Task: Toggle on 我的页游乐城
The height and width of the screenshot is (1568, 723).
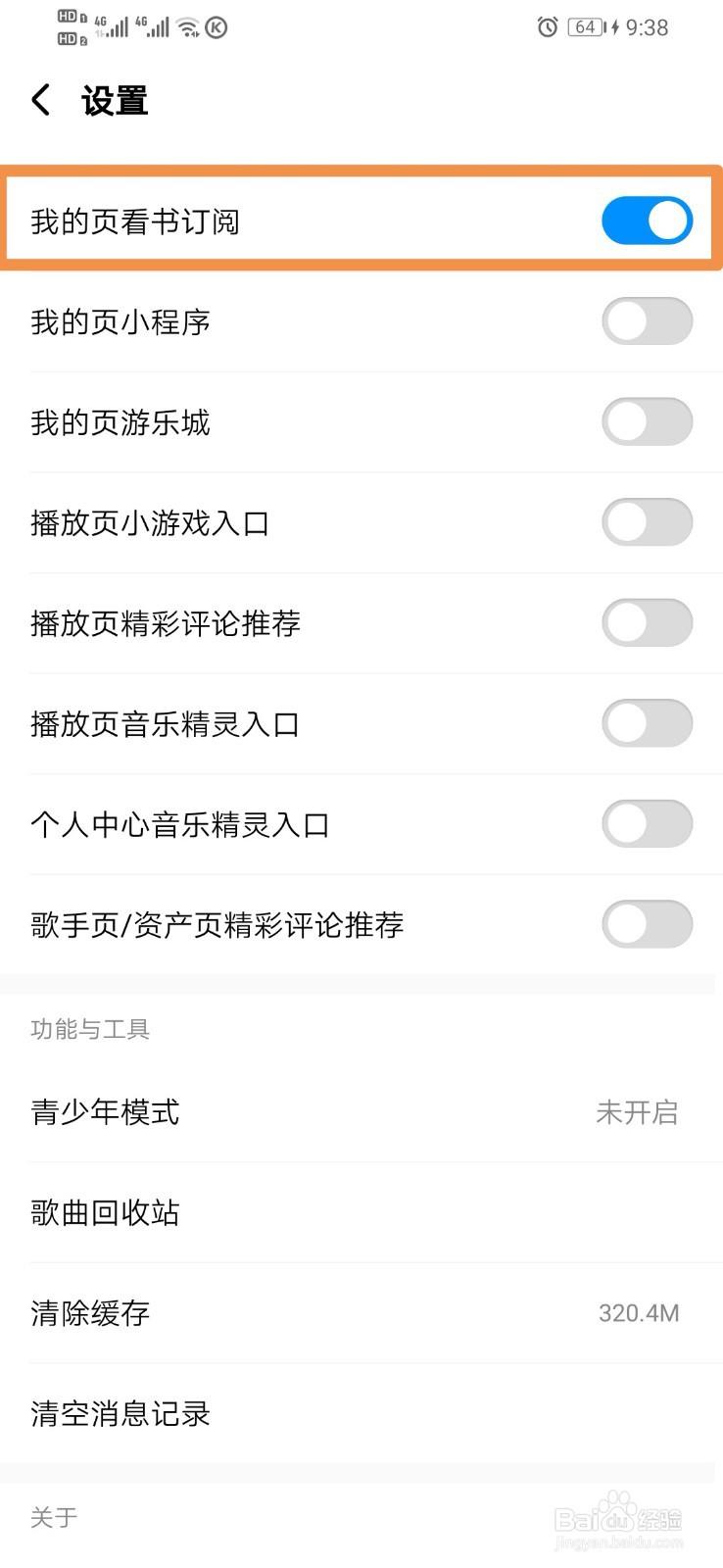Action: 647,422
